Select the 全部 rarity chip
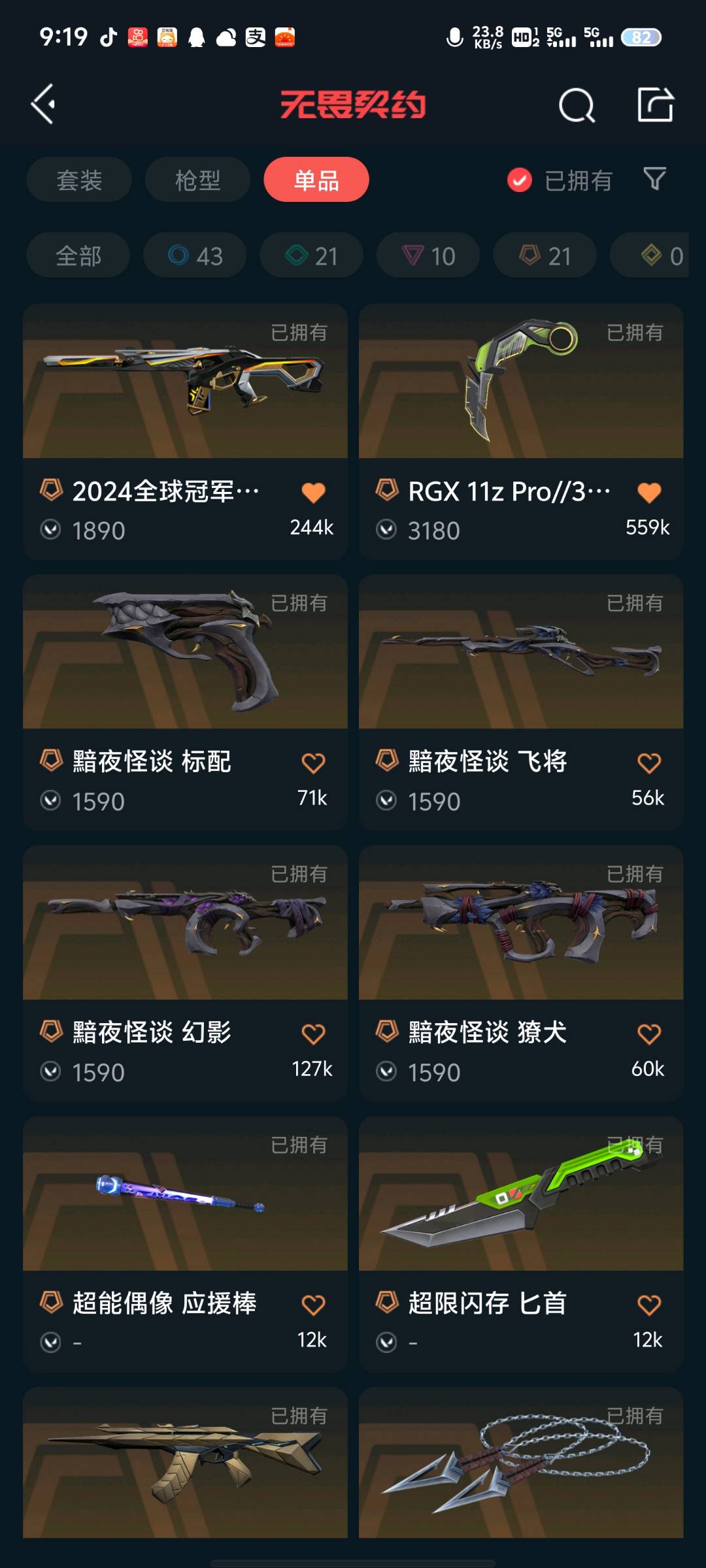This screenshot has height=1568, width=706. tap(78, 255)
